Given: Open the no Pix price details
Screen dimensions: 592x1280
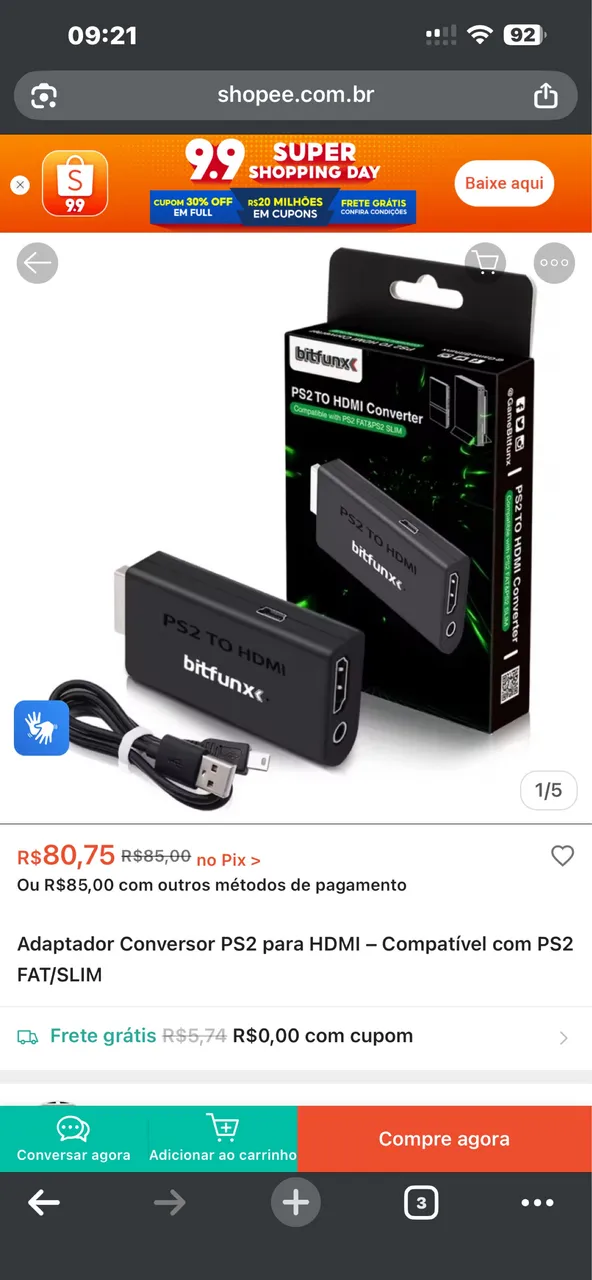Looking at the screenshot, I should 229,859.
